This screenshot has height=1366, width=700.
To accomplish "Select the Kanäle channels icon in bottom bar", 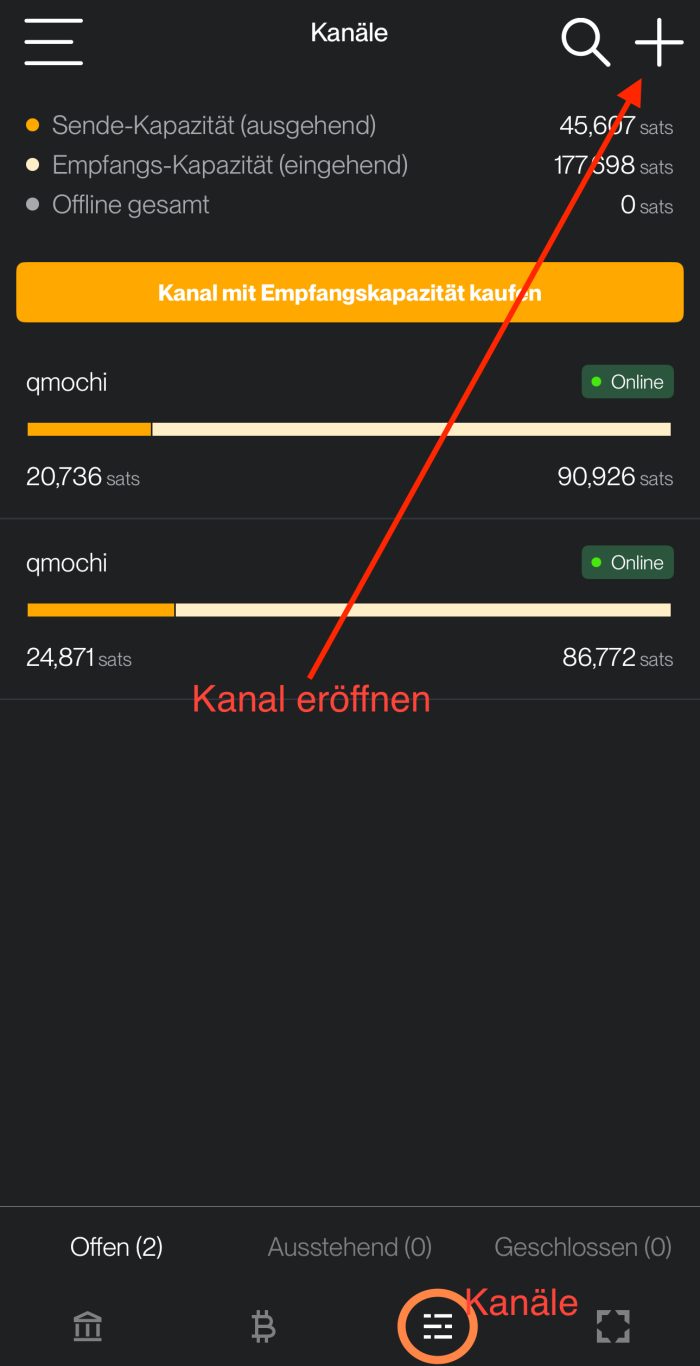I will click(438, 1327).
